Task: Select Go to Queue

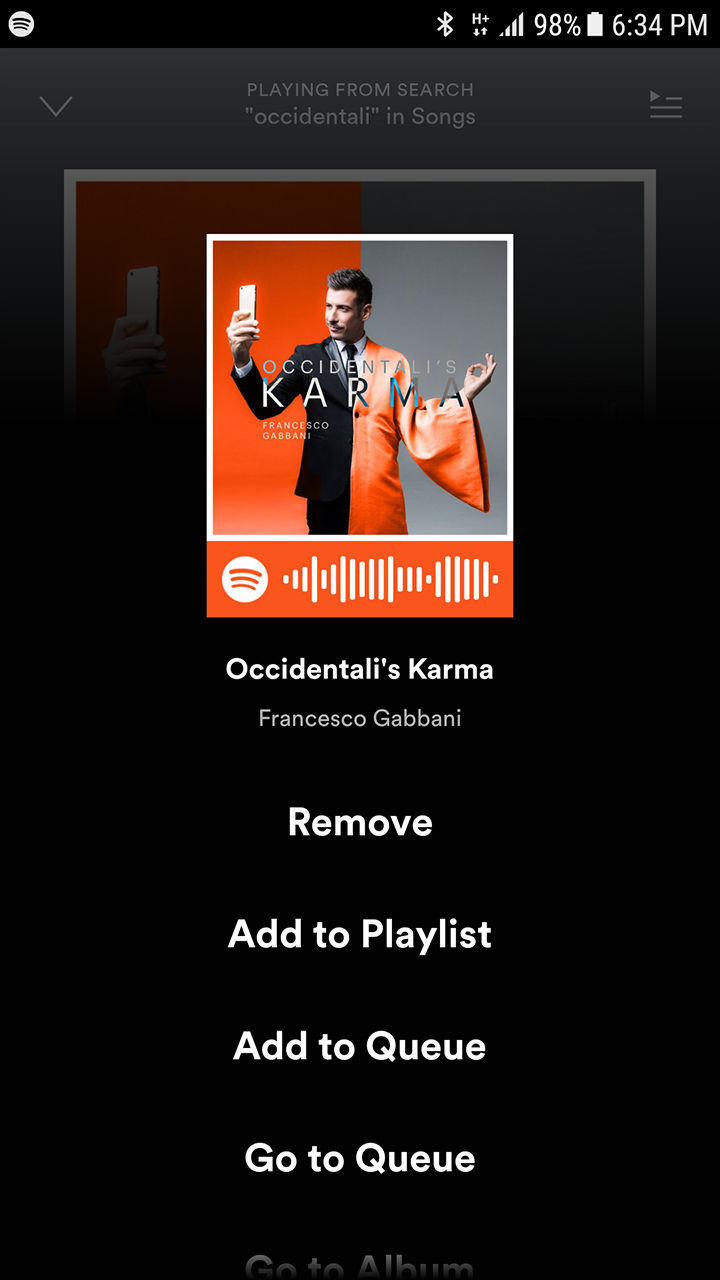Action: click(x=360, y=1158)
